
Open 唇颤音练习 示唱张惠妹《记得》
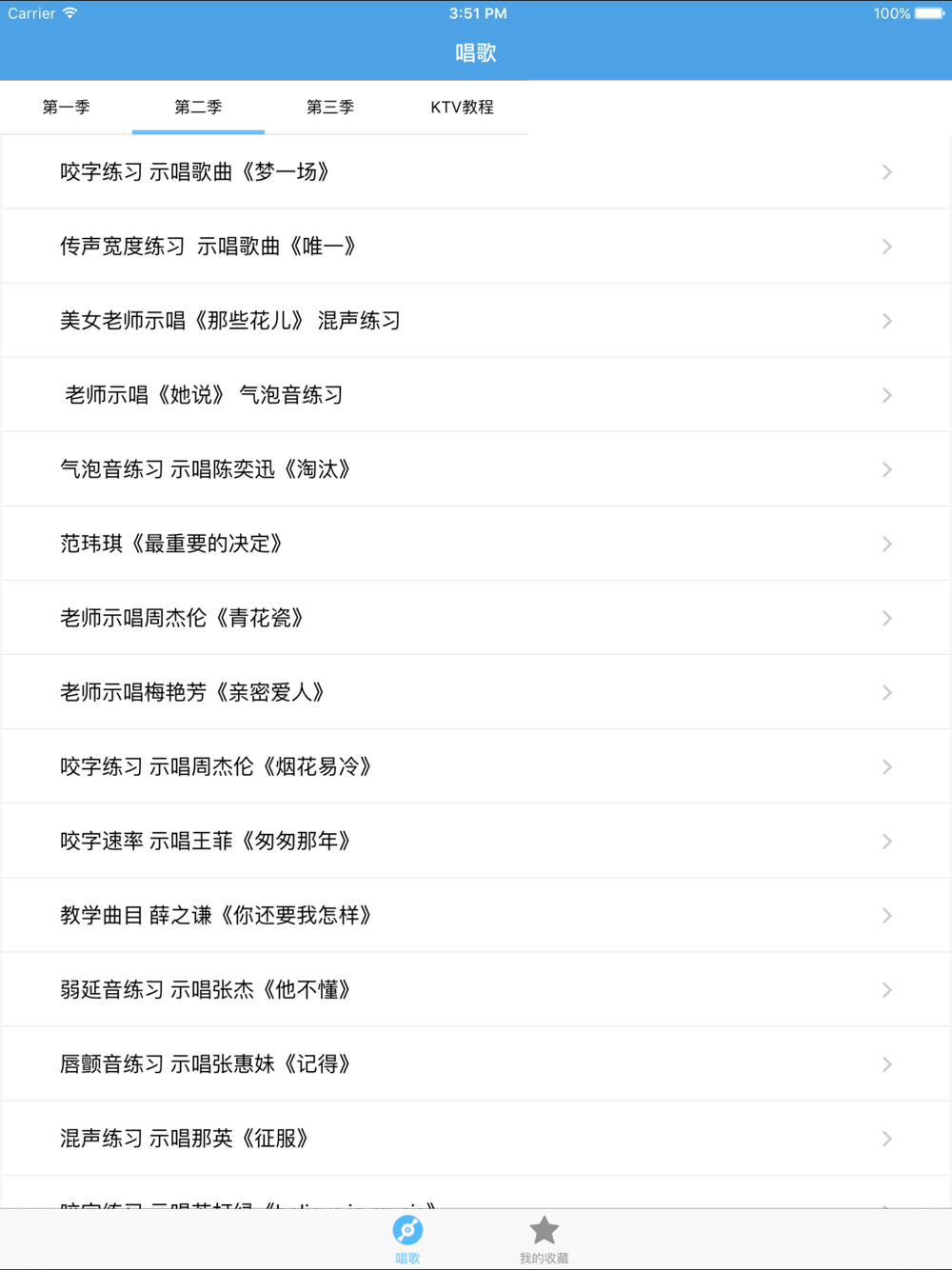coord(476,1063)
